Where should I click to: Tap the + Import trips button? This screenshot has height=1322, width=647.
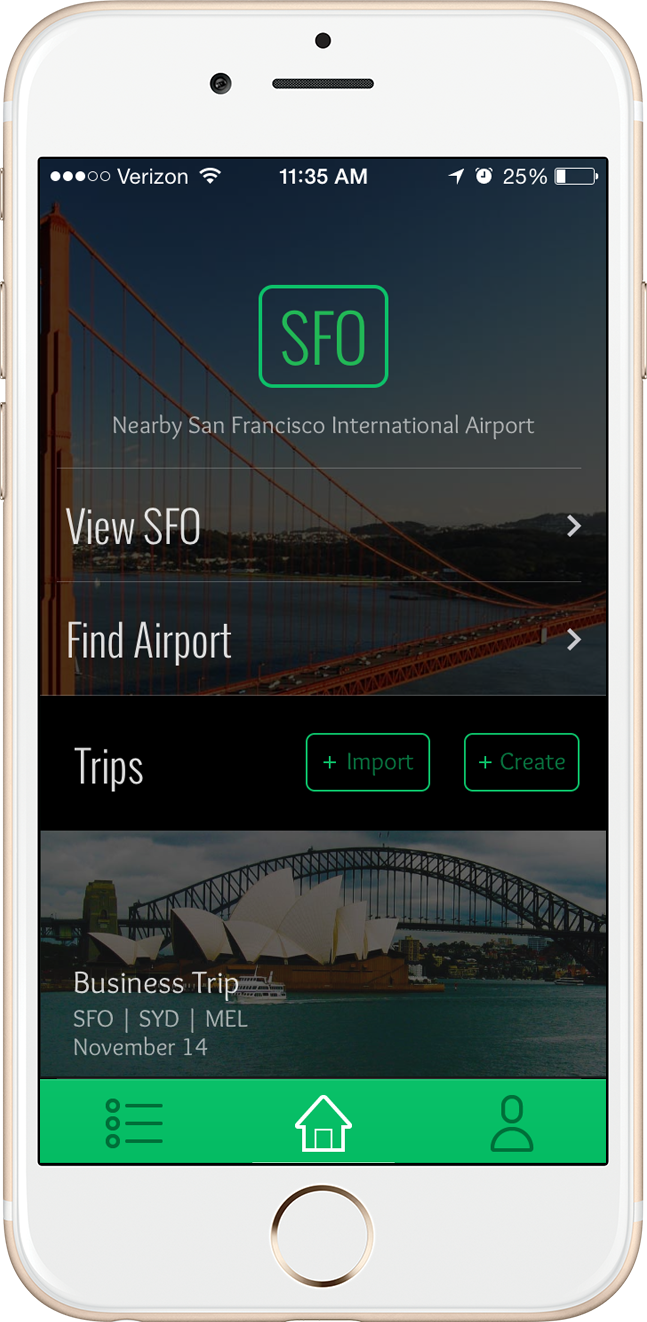coord(367,762)
